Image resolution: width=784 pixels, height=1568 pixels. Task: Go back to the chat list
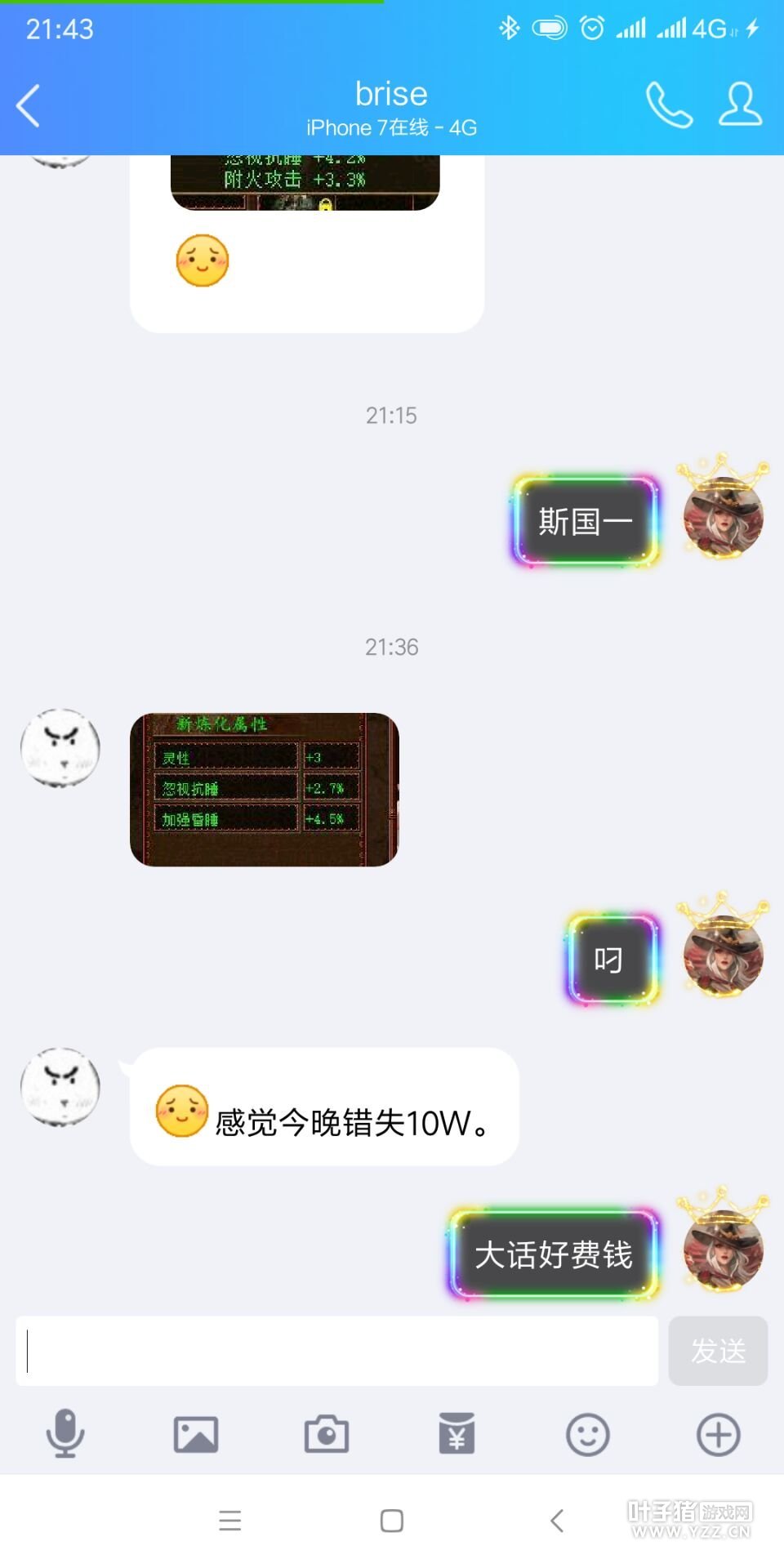(x=29, y=106)
